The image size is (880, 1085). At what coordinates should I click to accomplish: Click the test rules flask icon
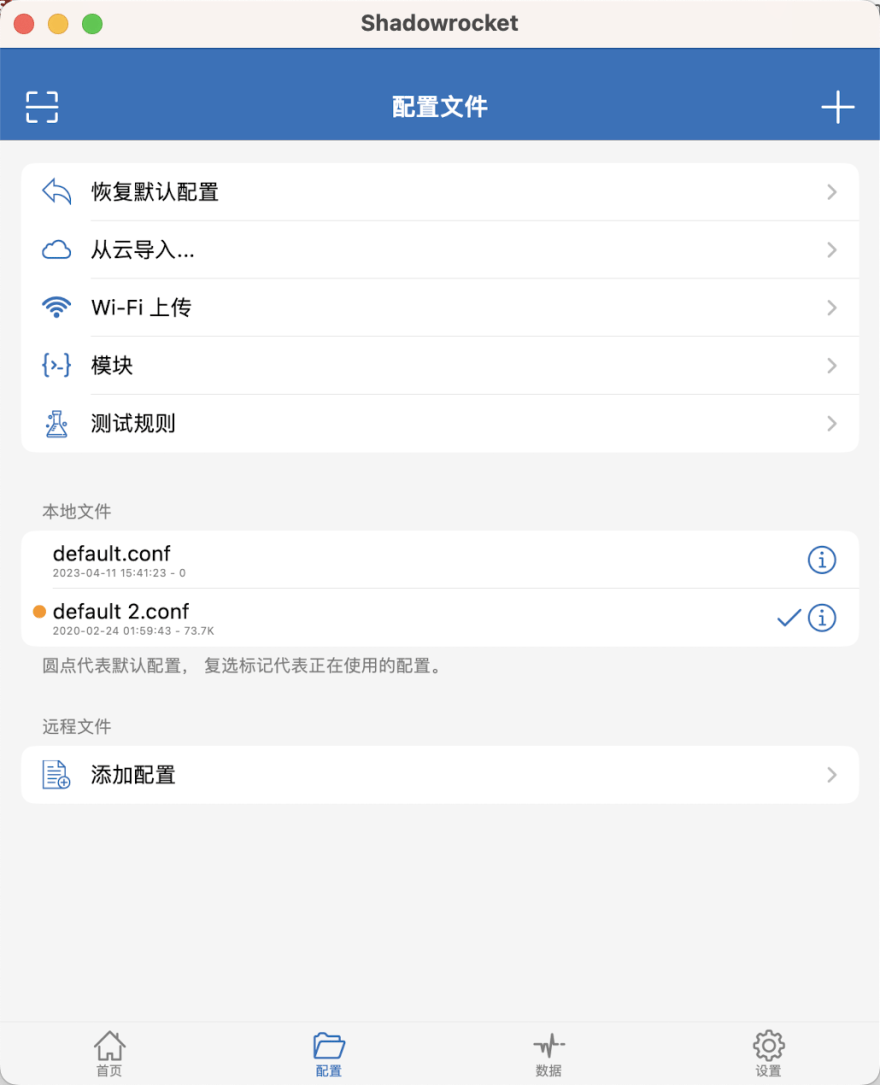click(57, 423)
